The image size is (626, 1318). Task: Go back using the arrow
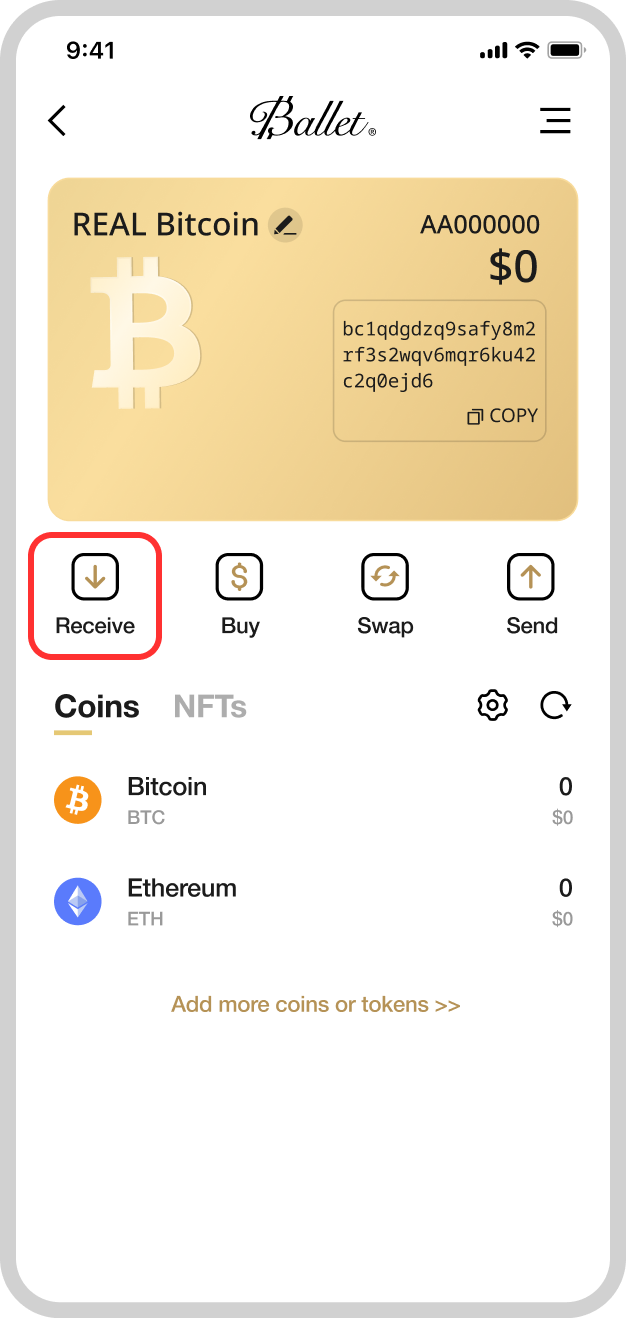[x=58, y=121]
